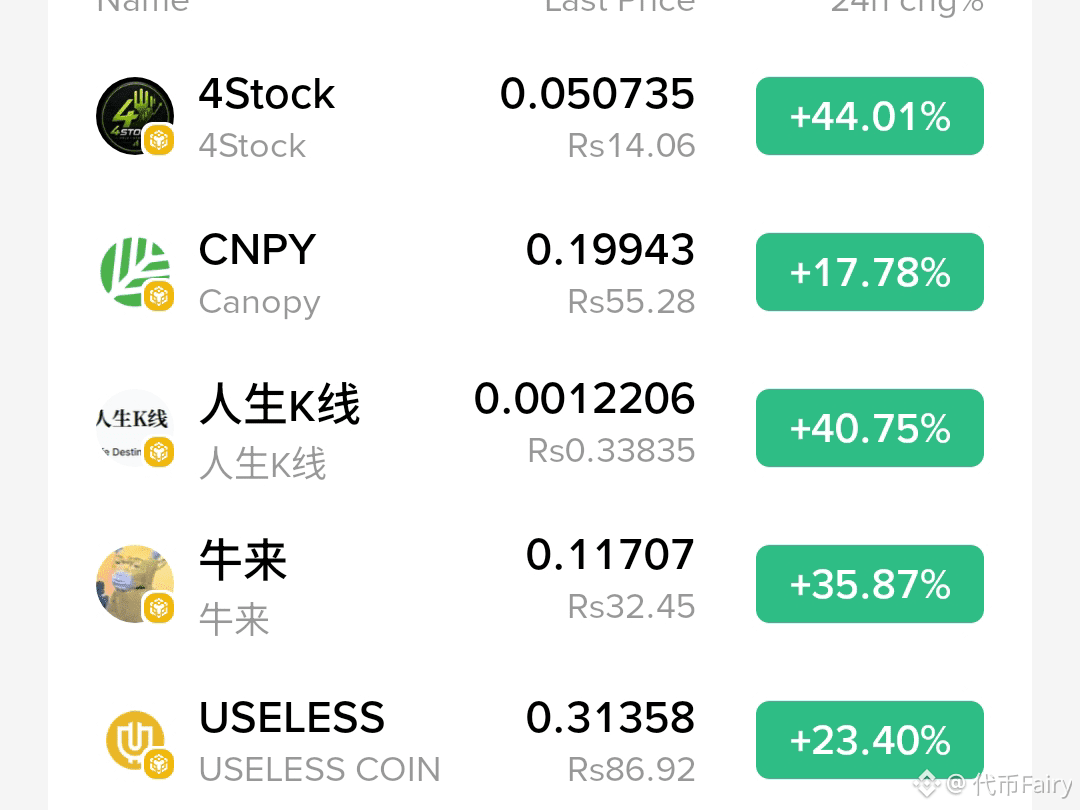The width and height of the screenshot is (1080, 810).
Task: Open the CNPY Canopy token row
Action: click(539, 272)
